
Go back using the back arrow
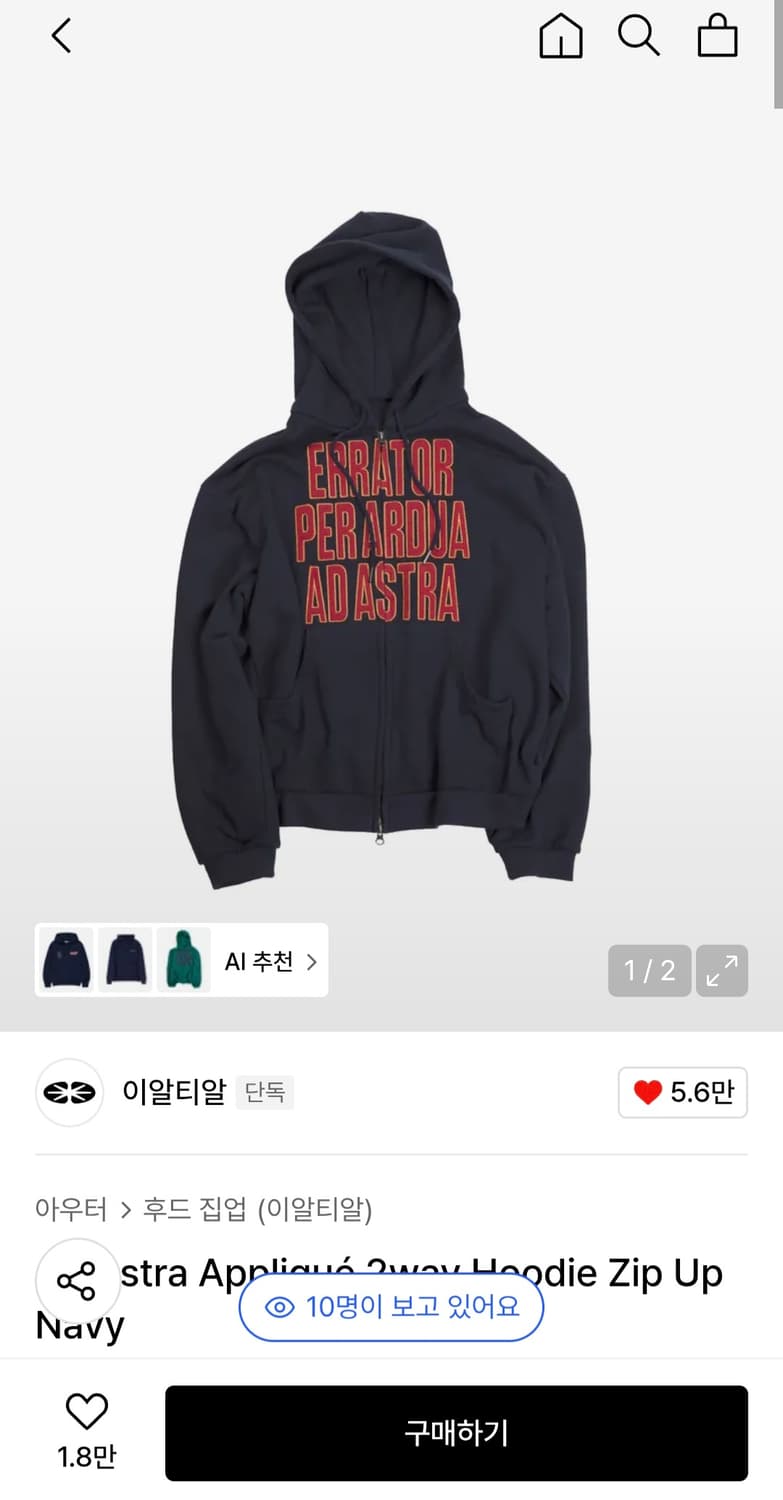(60, 35)
